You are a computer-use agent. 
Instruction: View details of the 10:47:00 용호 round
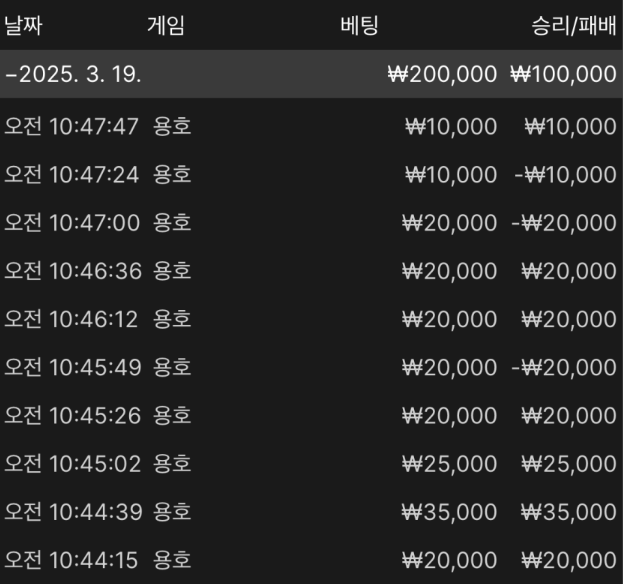pos(311,223)
